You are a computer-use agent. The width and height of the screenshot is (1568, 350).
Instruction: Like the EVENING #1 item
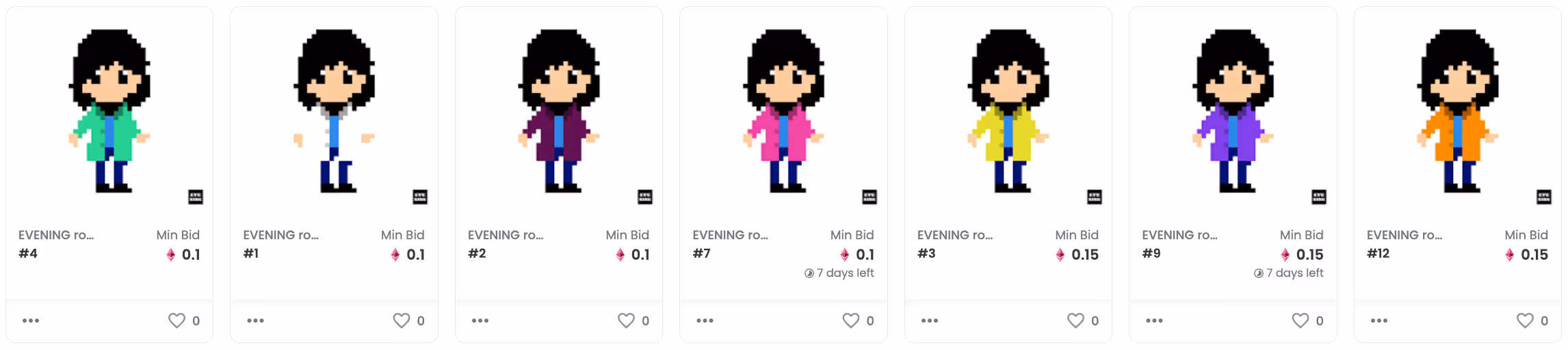point(402,321)
